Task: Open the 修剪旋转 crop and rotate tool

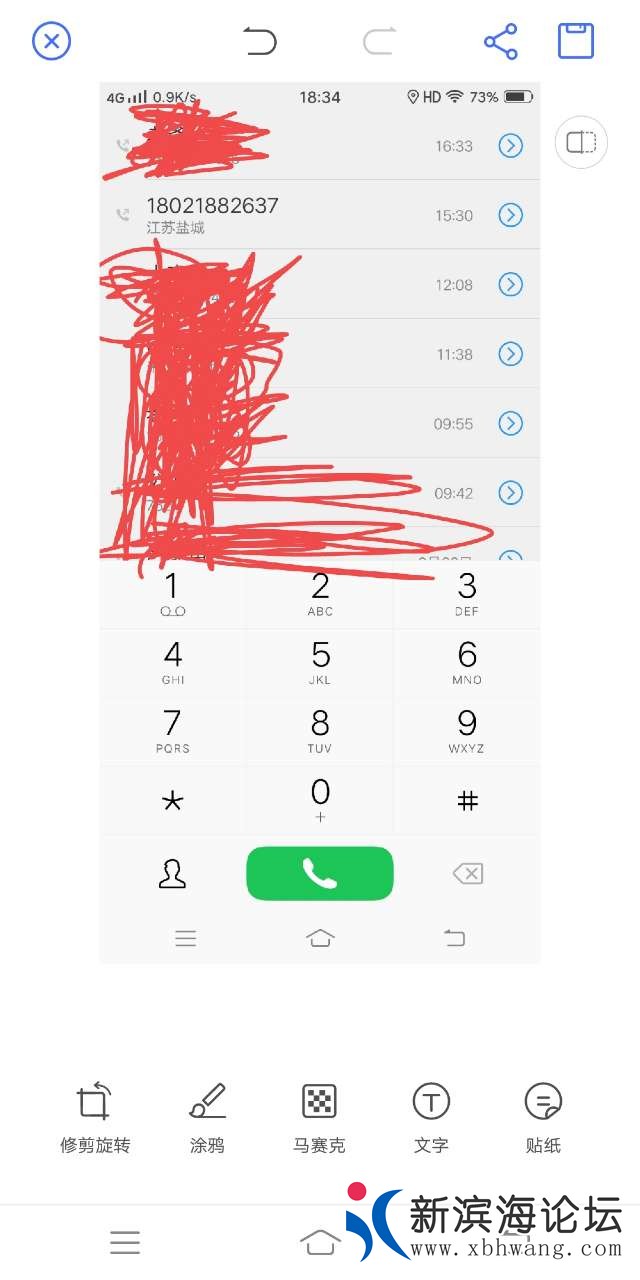Action: (x=95, y=1117)
